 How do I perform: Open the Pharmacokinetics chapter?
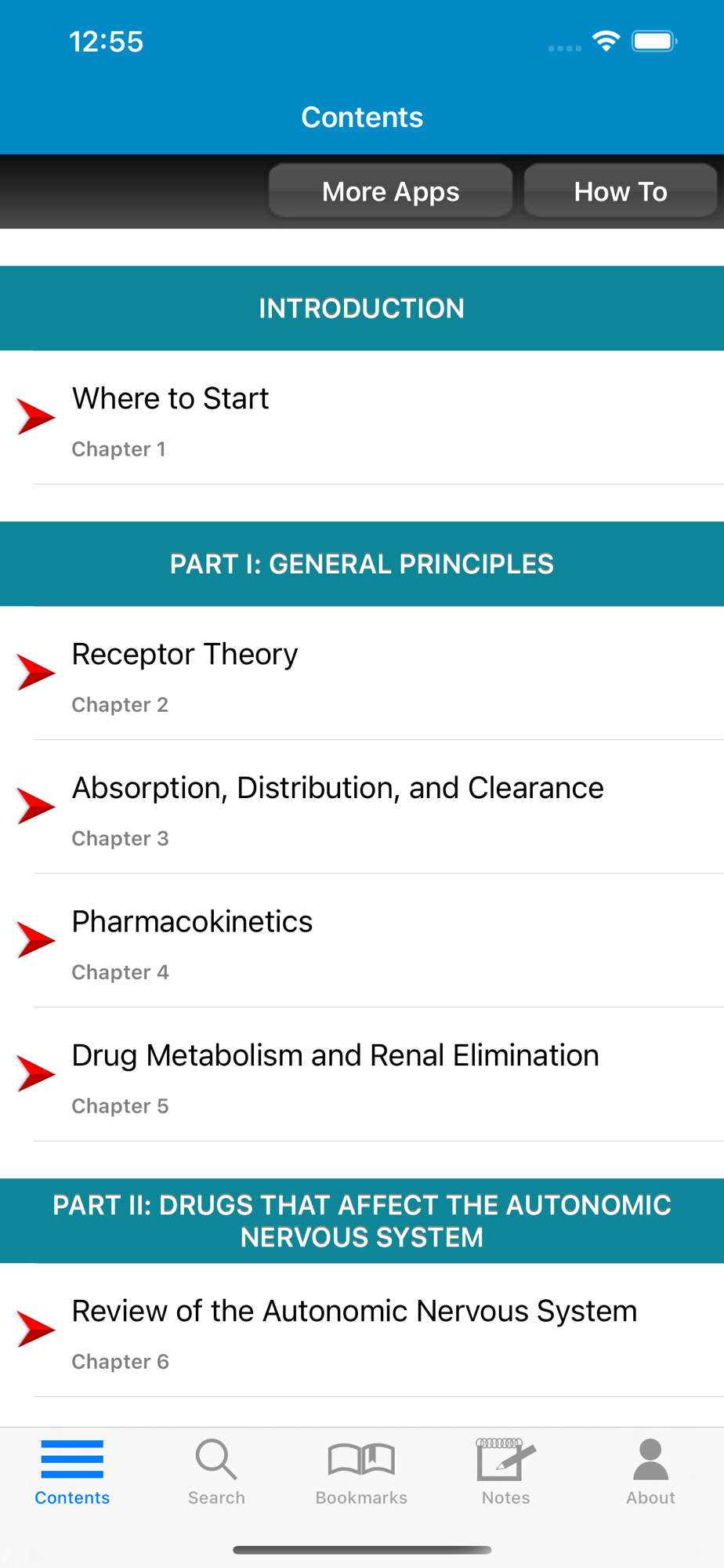(x=362, y=941)
